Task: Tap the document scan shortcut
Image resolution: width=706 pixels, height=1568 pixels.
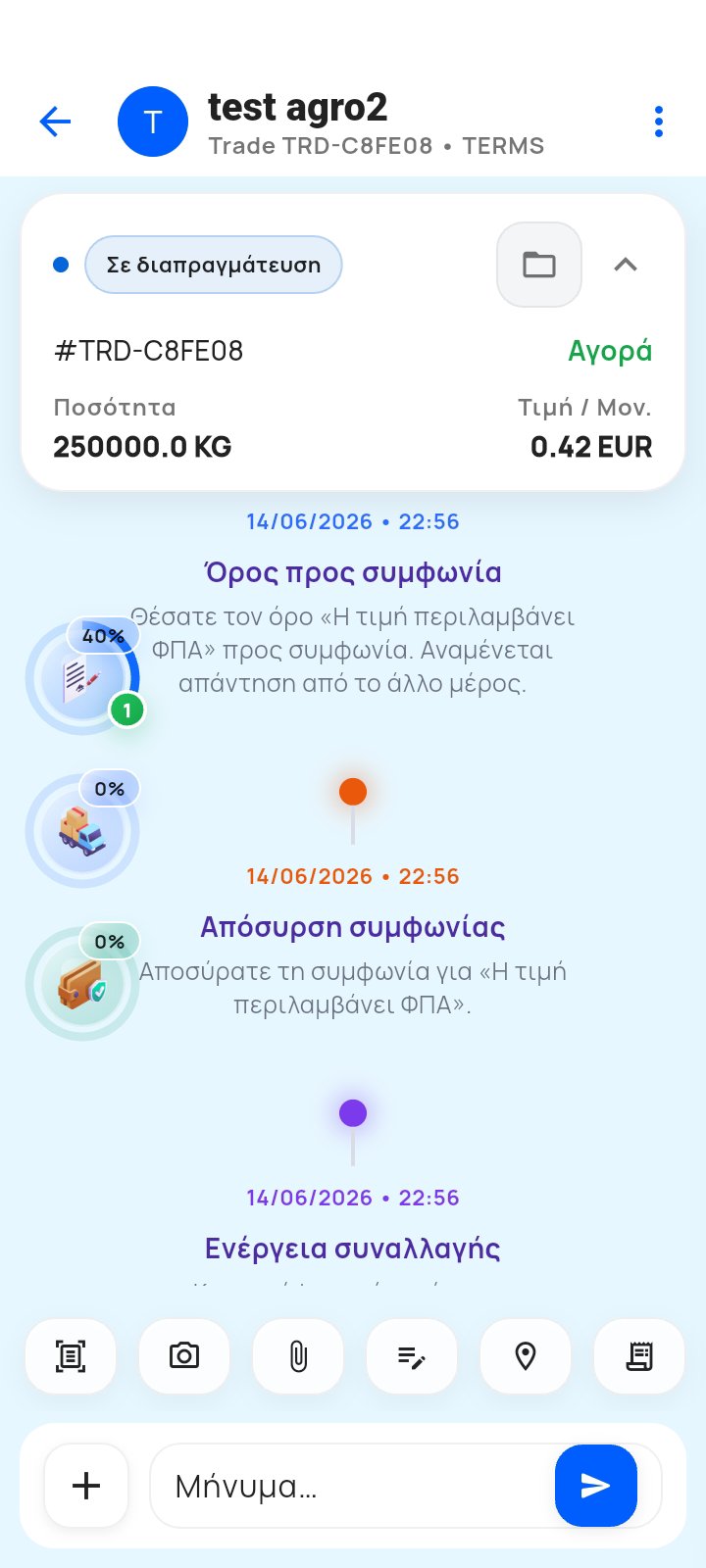Action: (71, 1356)
